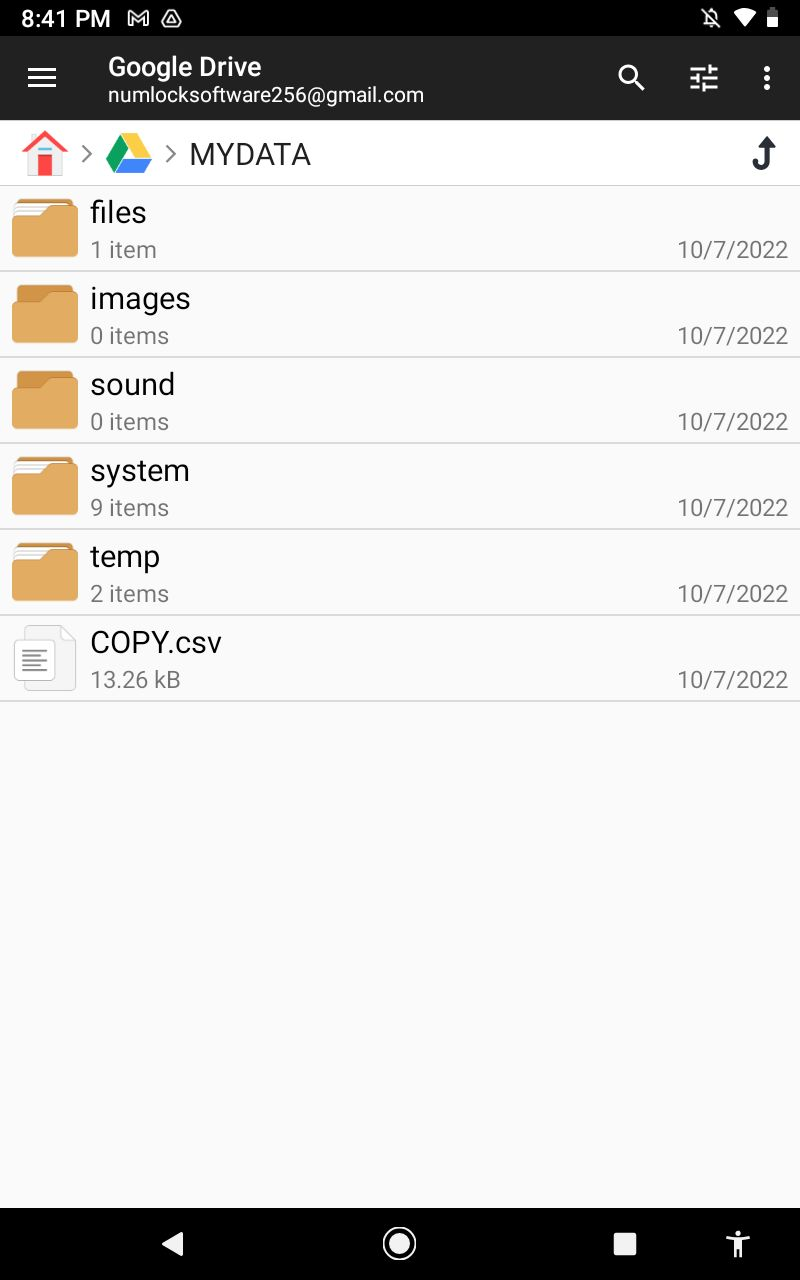The width and height of the screenshot is (800, 1280).
Task: Open the sound folder
Action: [400, 401]
